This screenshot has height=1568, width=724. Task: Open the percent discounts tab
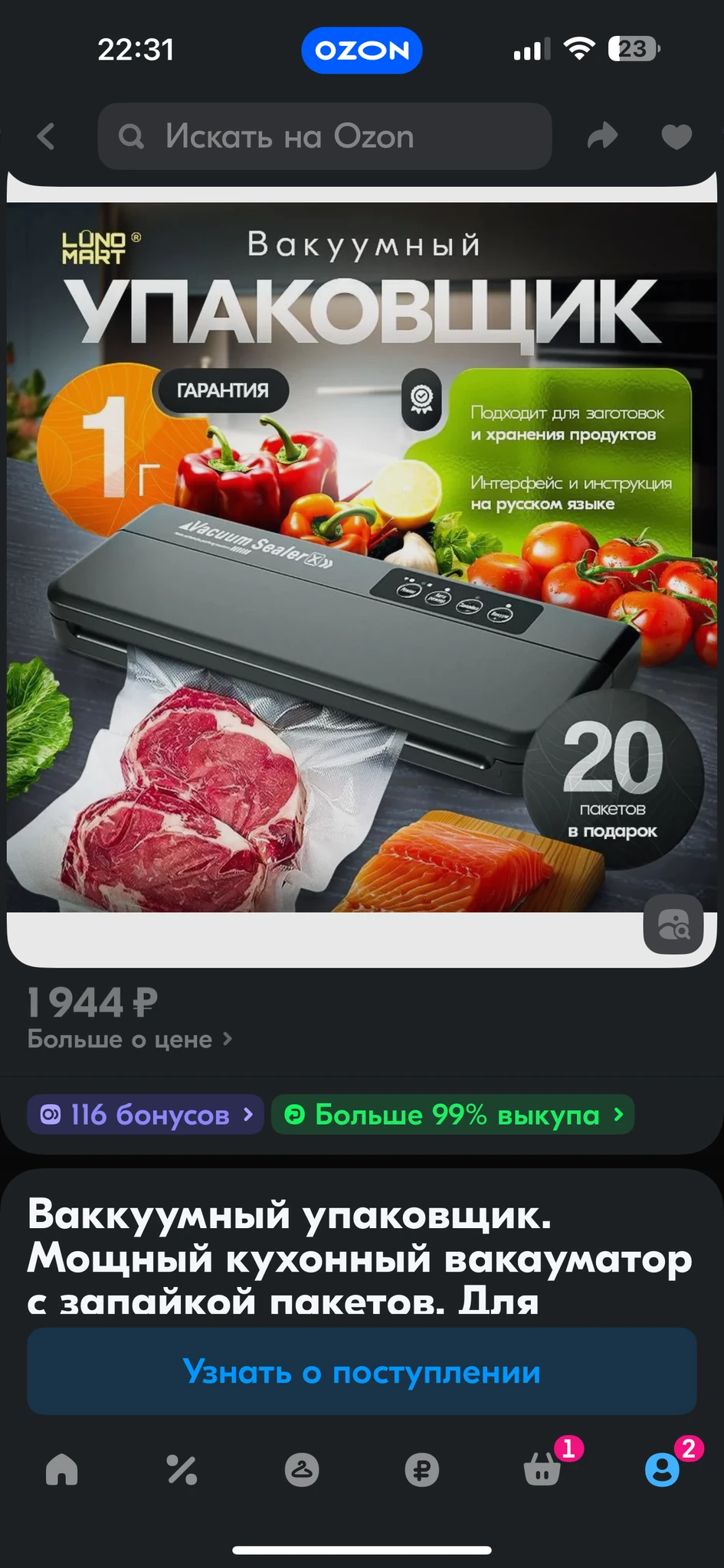[182, 1469]
